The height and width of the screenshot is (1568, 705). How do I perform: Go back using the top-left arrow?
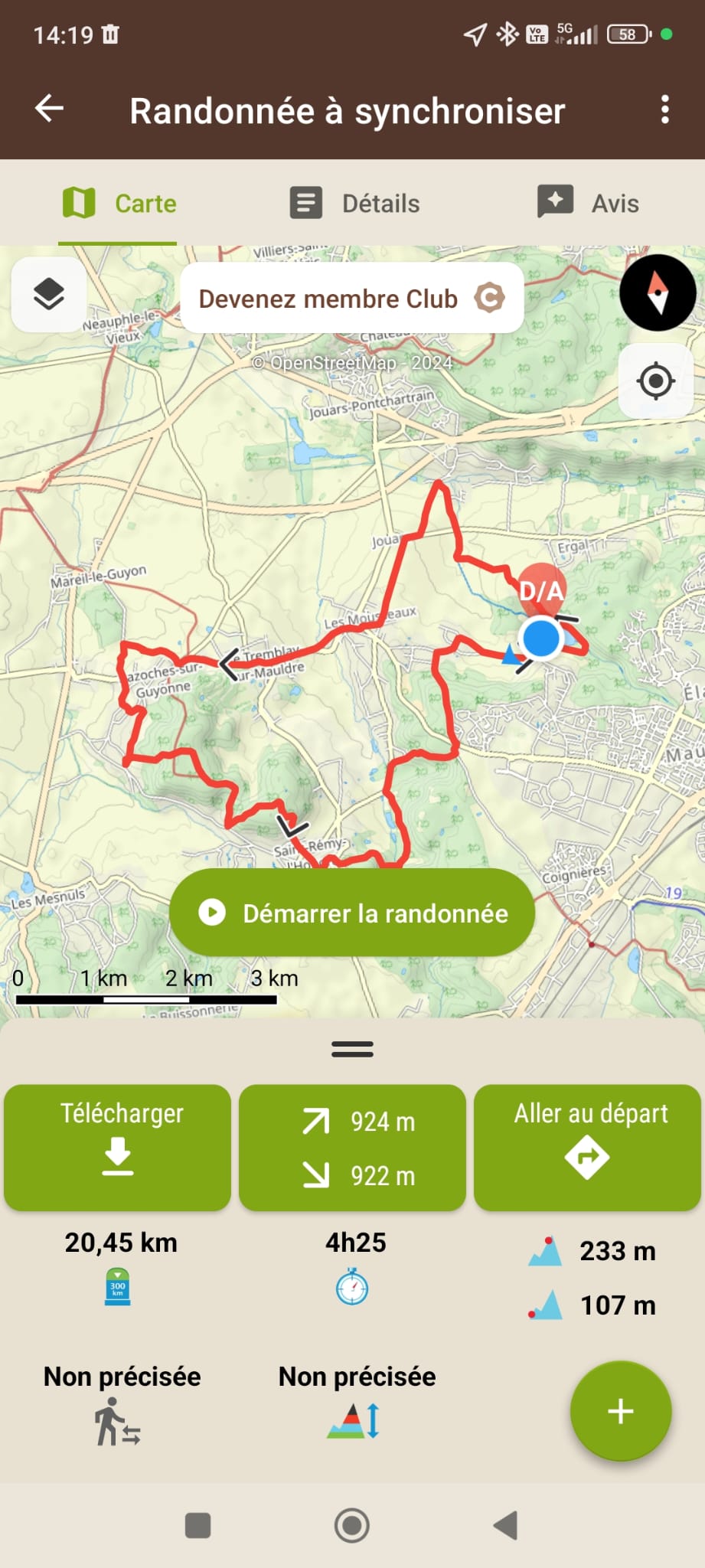click(x=50, y=109)
